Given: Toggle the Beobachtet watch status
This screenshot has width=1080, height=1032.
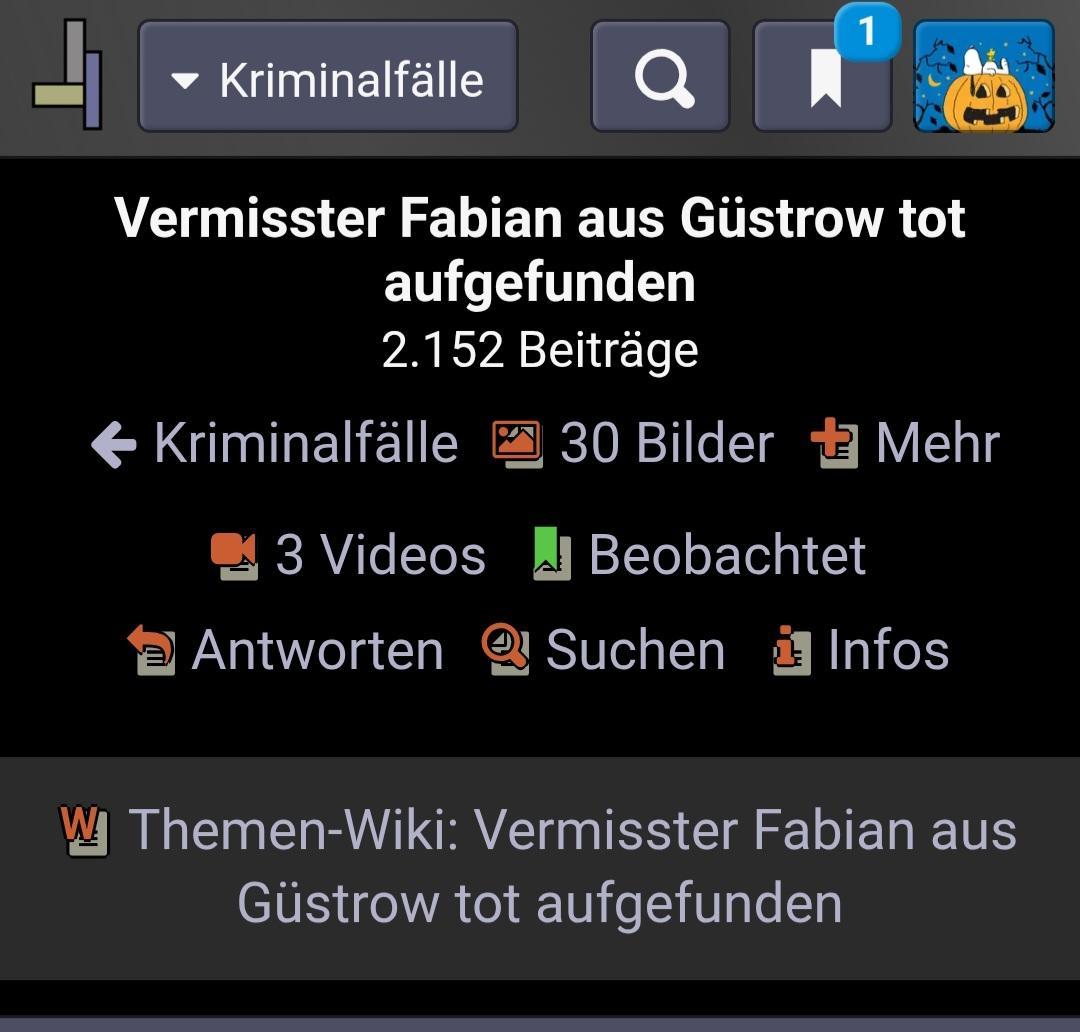Looking at the screenshot, I should (699, 555).
